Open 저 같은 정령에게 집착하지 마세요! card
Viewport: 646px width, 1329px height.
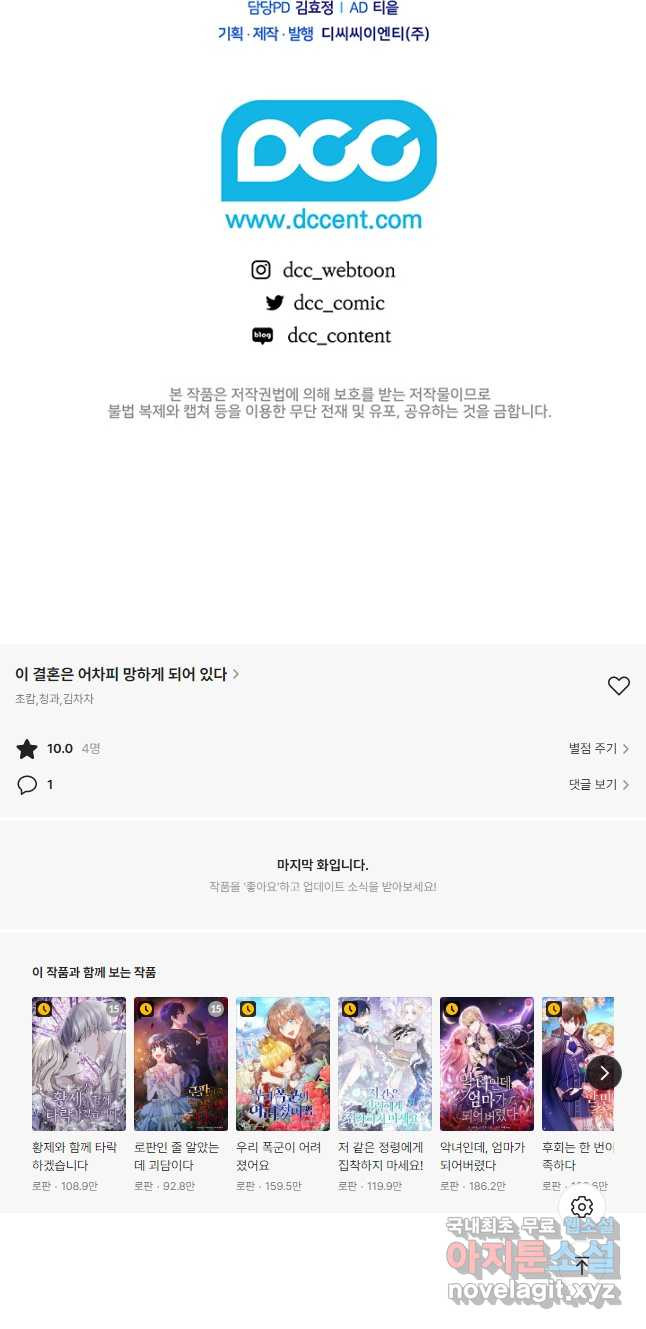coord(385,1064)
